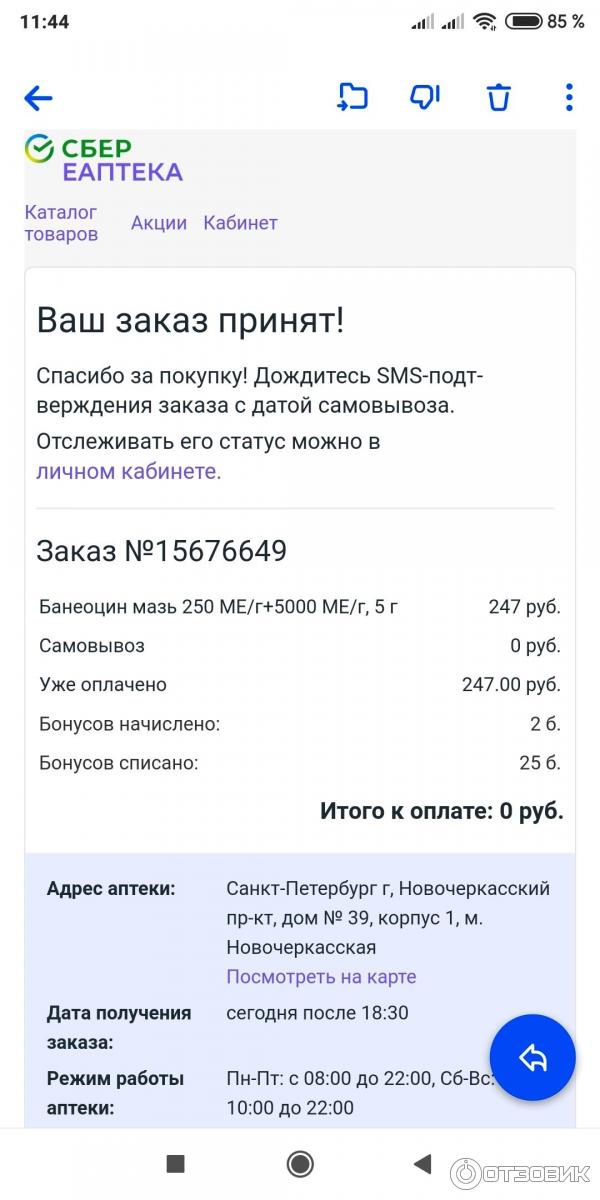Delete this email
The image size is (600, 1200).
(498, 97)
